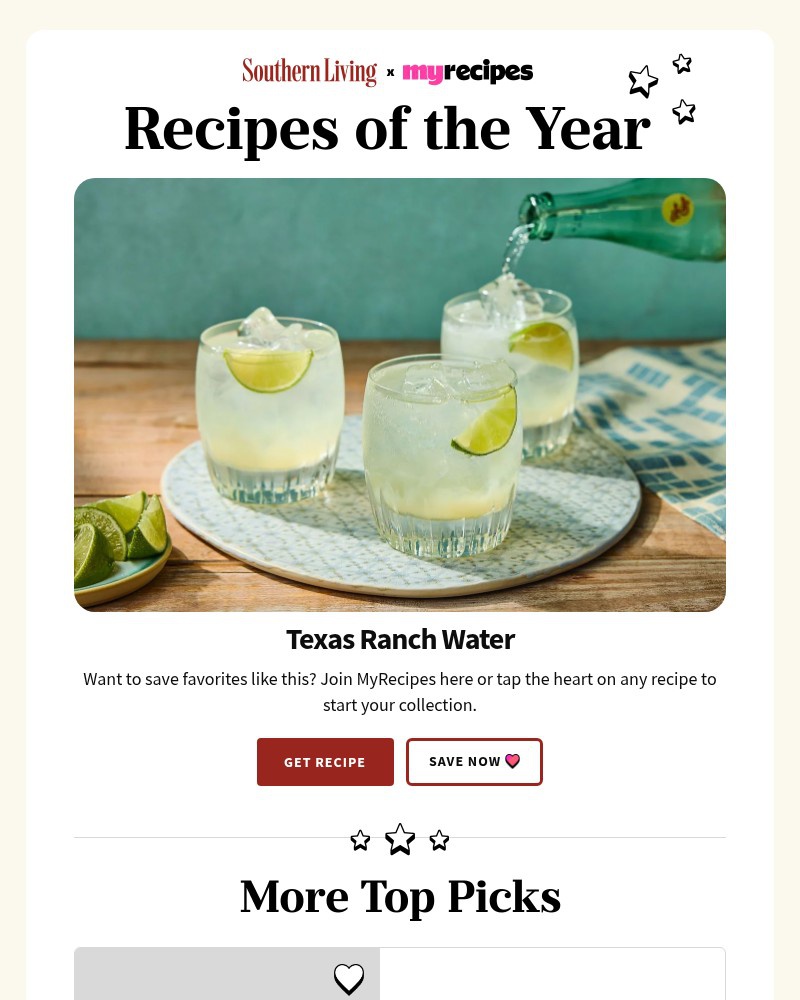Click the Recipes of the Year heading
This screenshot has height=1000, width=800.
pos(387,128)
